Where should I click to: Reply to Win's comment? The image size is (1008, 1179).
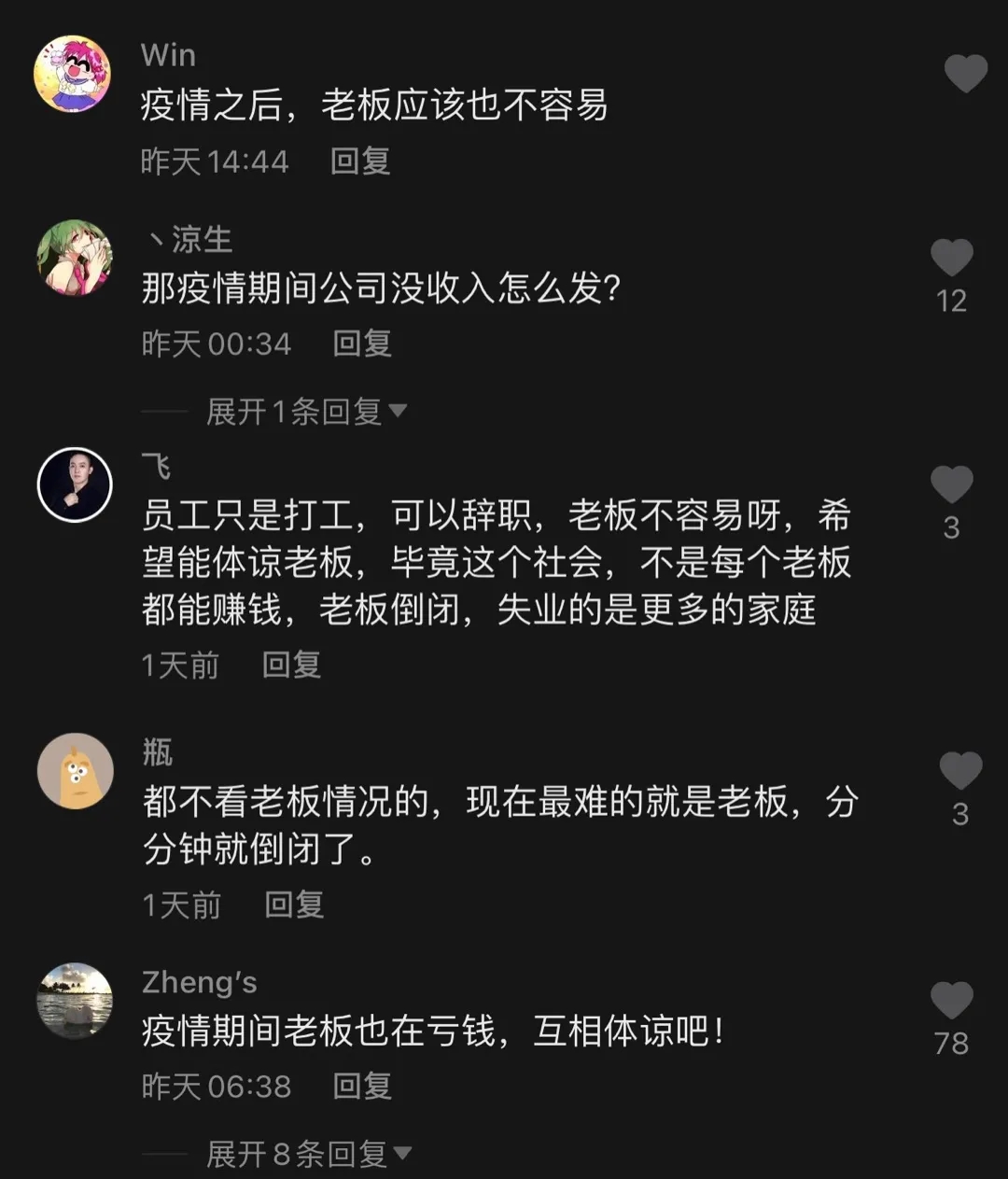point(359,161)
